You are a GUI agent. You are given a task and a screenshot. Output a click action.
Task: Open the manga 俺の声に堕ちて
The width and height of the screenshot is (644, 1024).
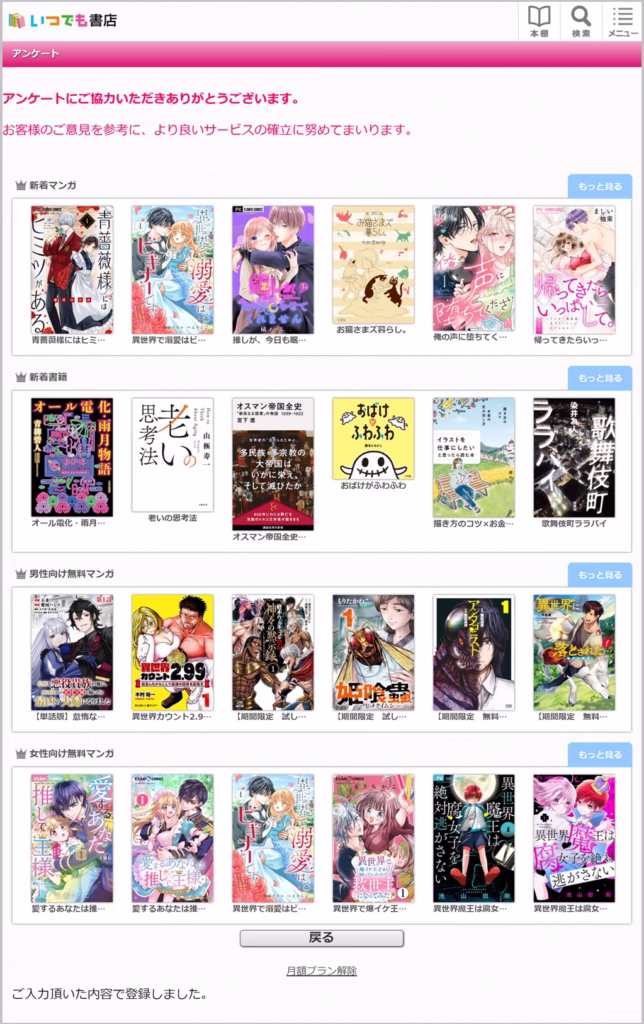coord(473,270)
